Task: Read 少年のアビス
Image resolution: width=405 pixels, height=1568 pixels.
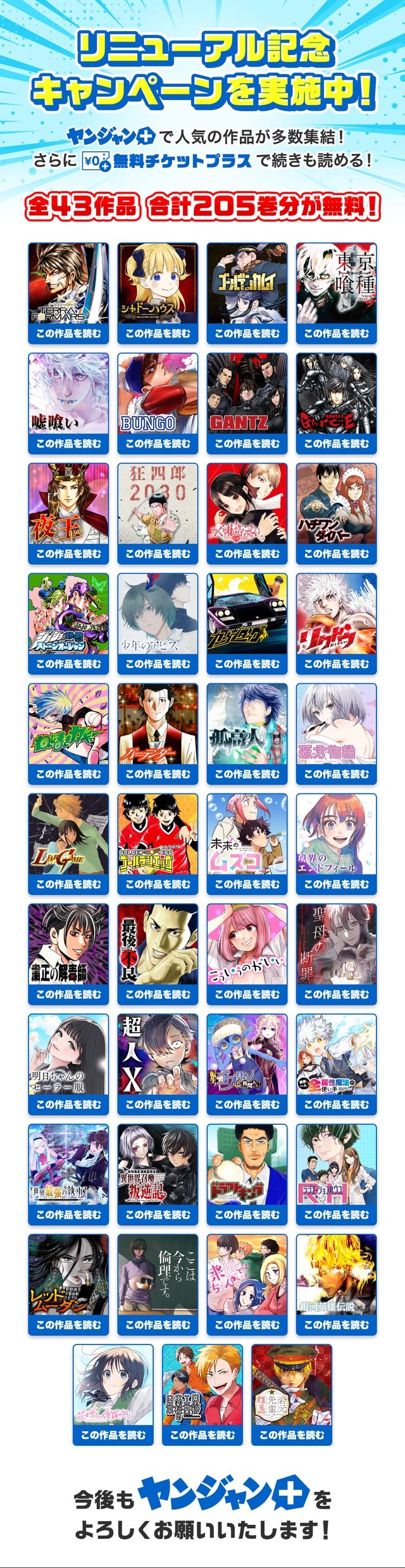Action: [x=158, y=664]
